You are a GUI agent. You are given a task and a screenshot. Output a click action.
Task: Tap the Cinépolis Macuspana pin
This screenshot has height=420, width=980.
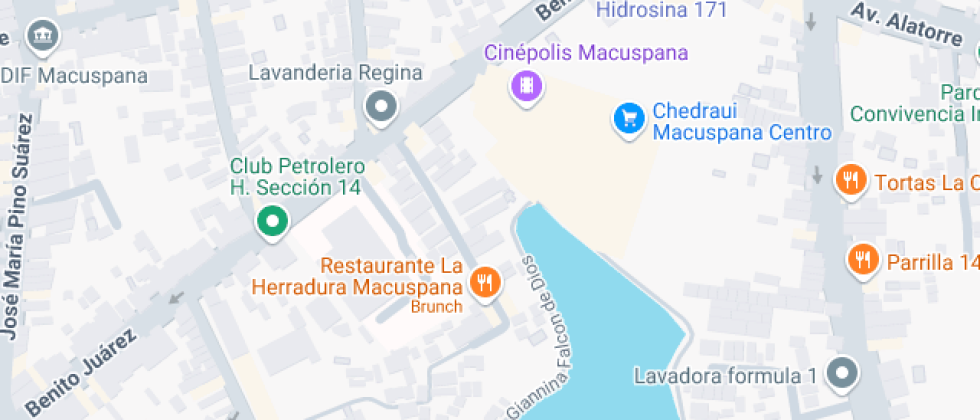click(x=527, y=87)
